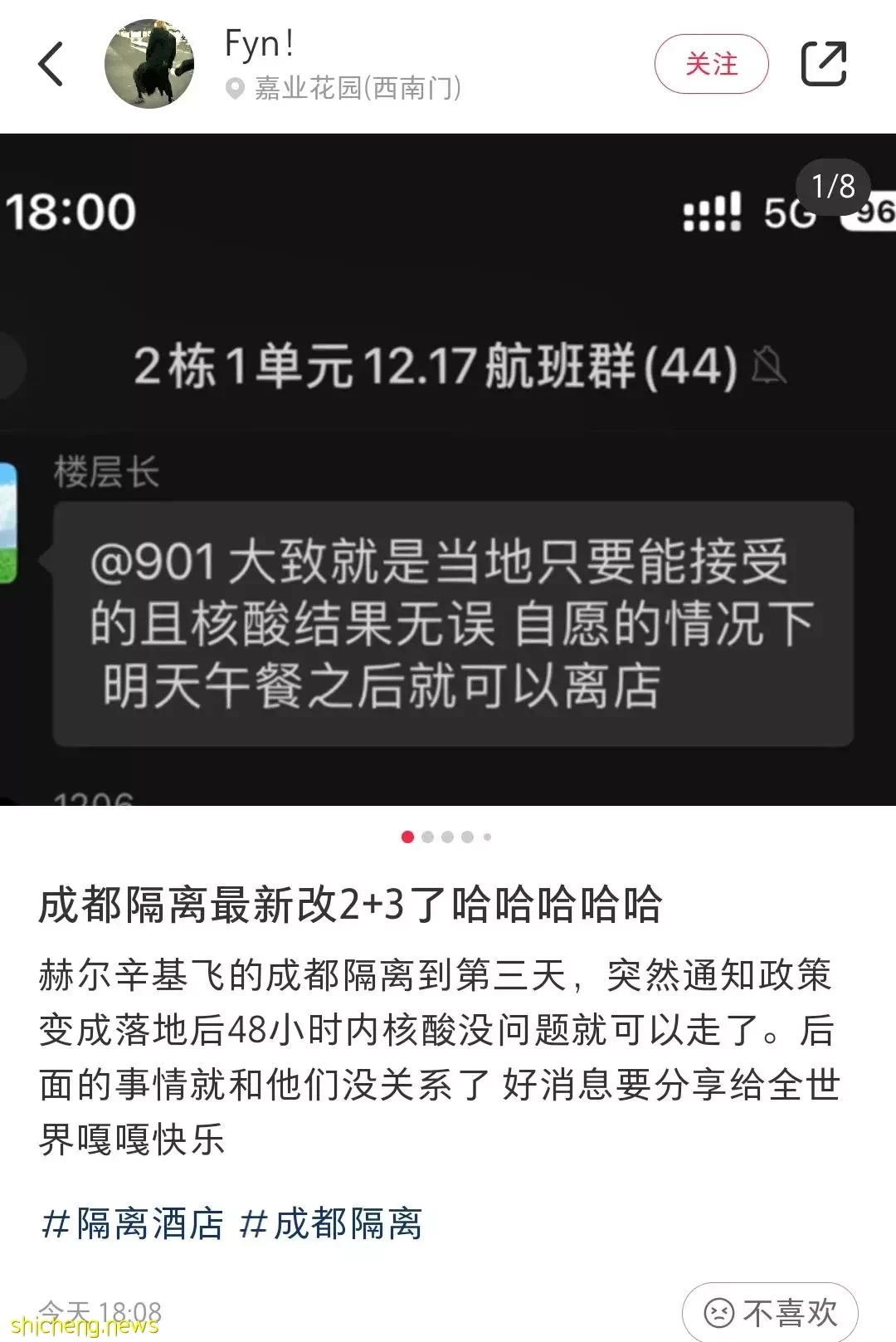Share this post

823,64
